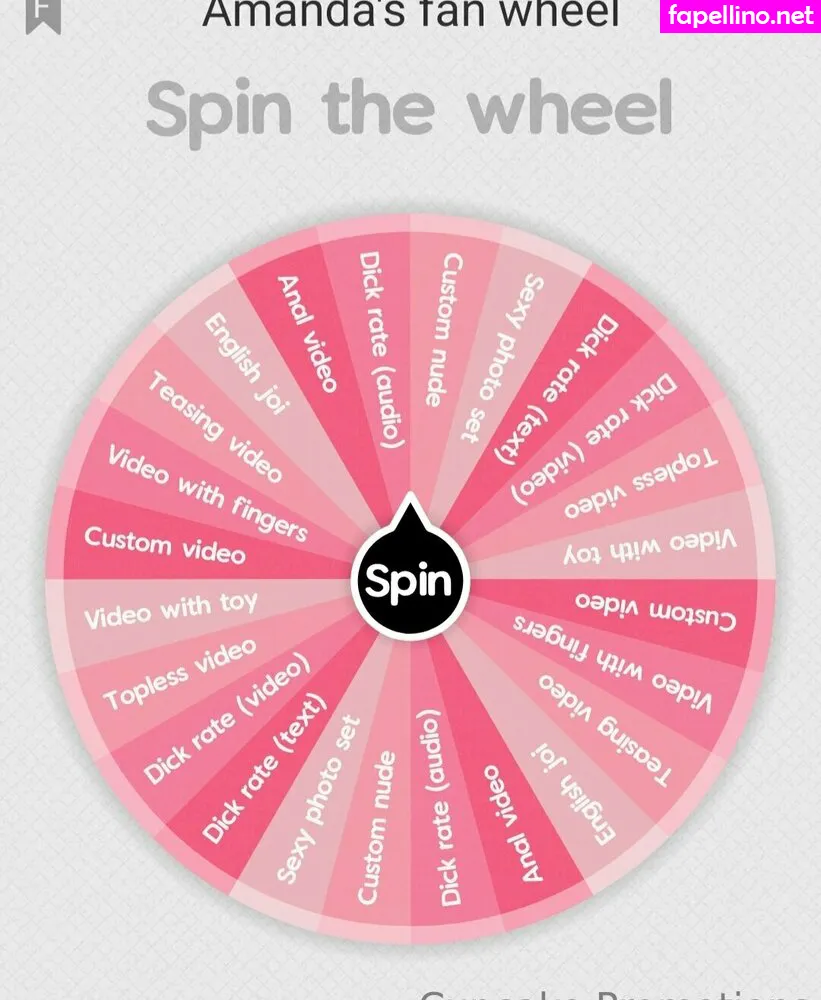
Task: Open the bookmark icon beside the wheel title
Action: pos(43,14)
